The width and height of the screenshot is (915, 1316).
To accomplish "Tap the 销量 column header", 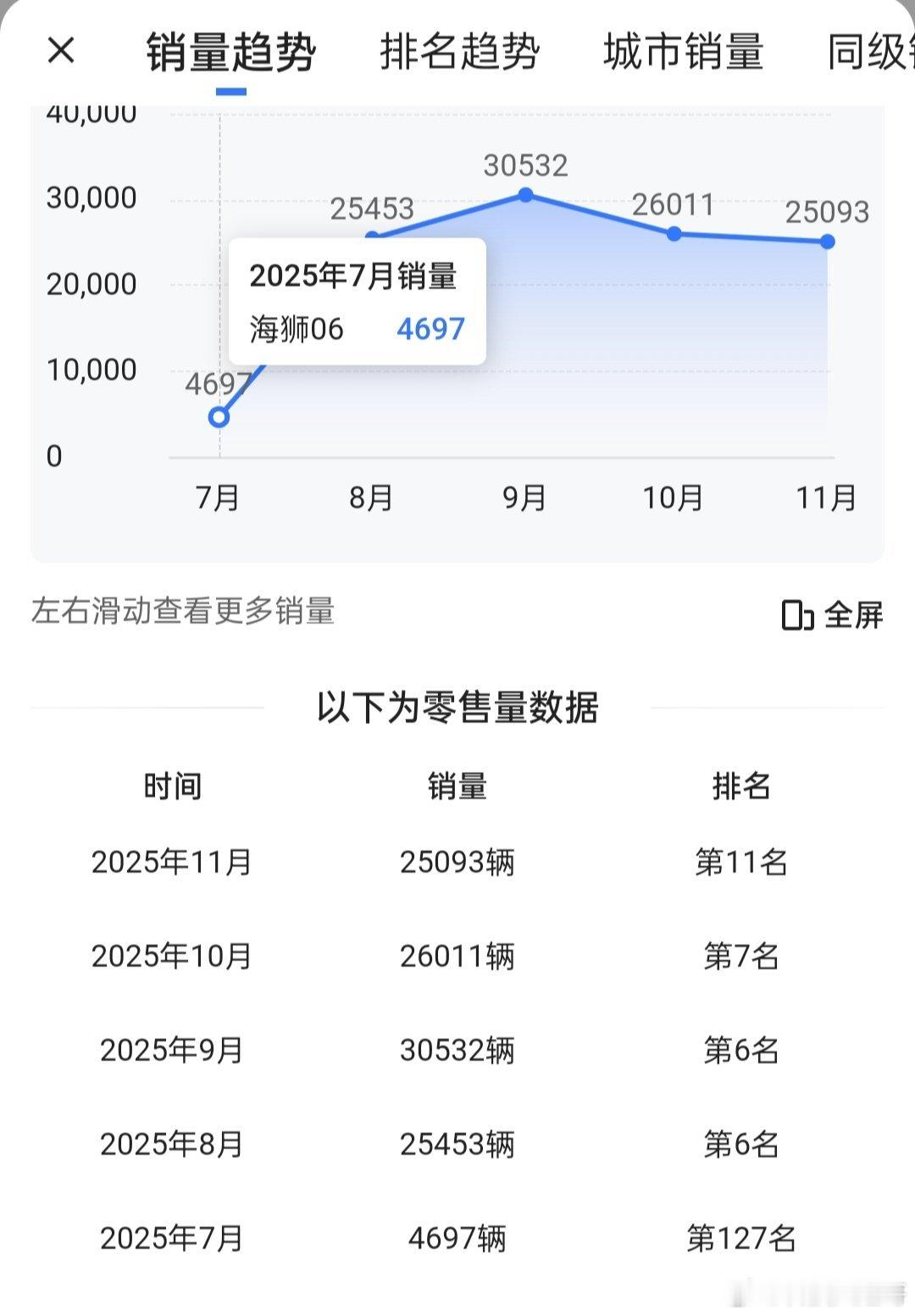I will click(x=456, y=788).
